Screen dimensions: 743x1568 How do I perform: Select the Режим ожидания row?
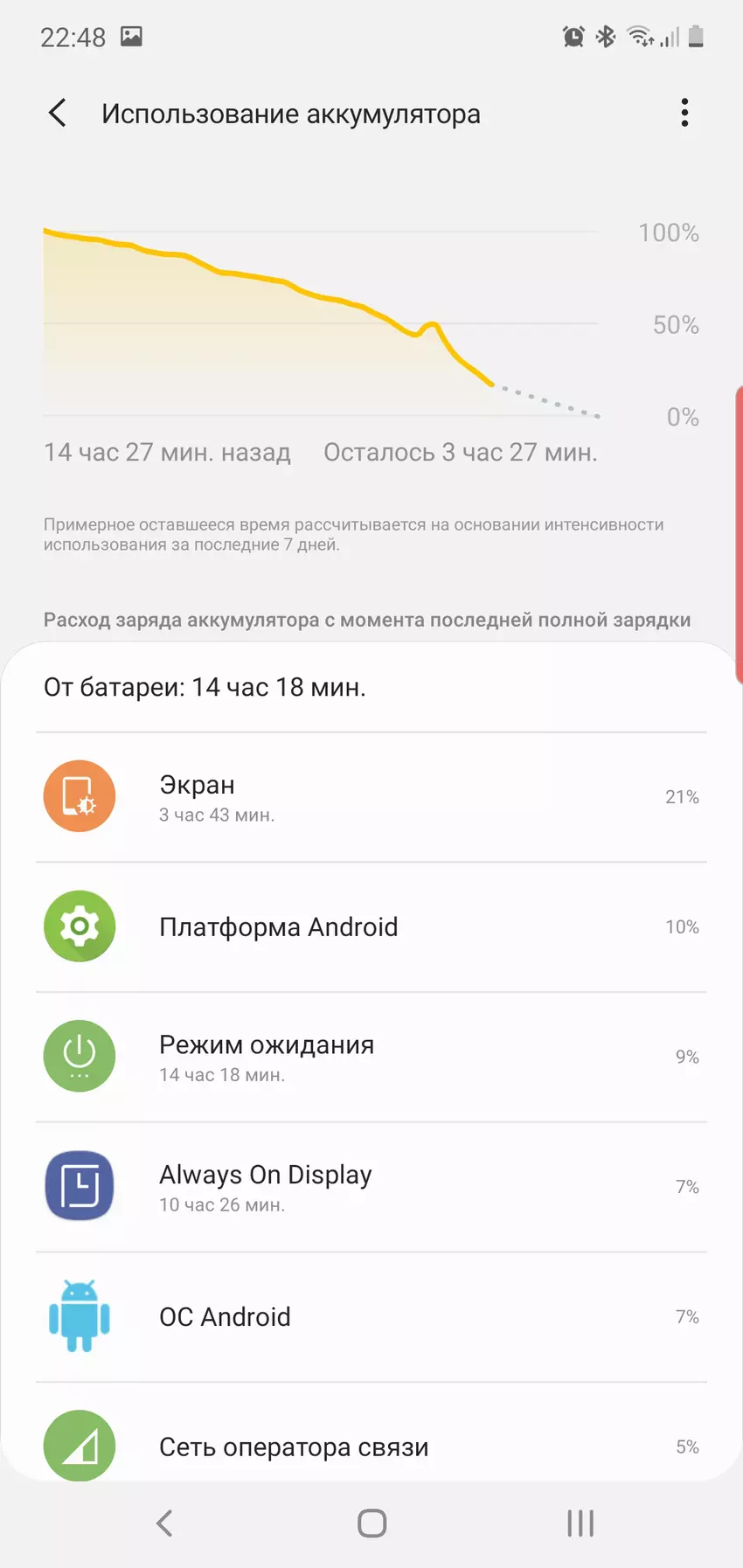(371, 1057)
